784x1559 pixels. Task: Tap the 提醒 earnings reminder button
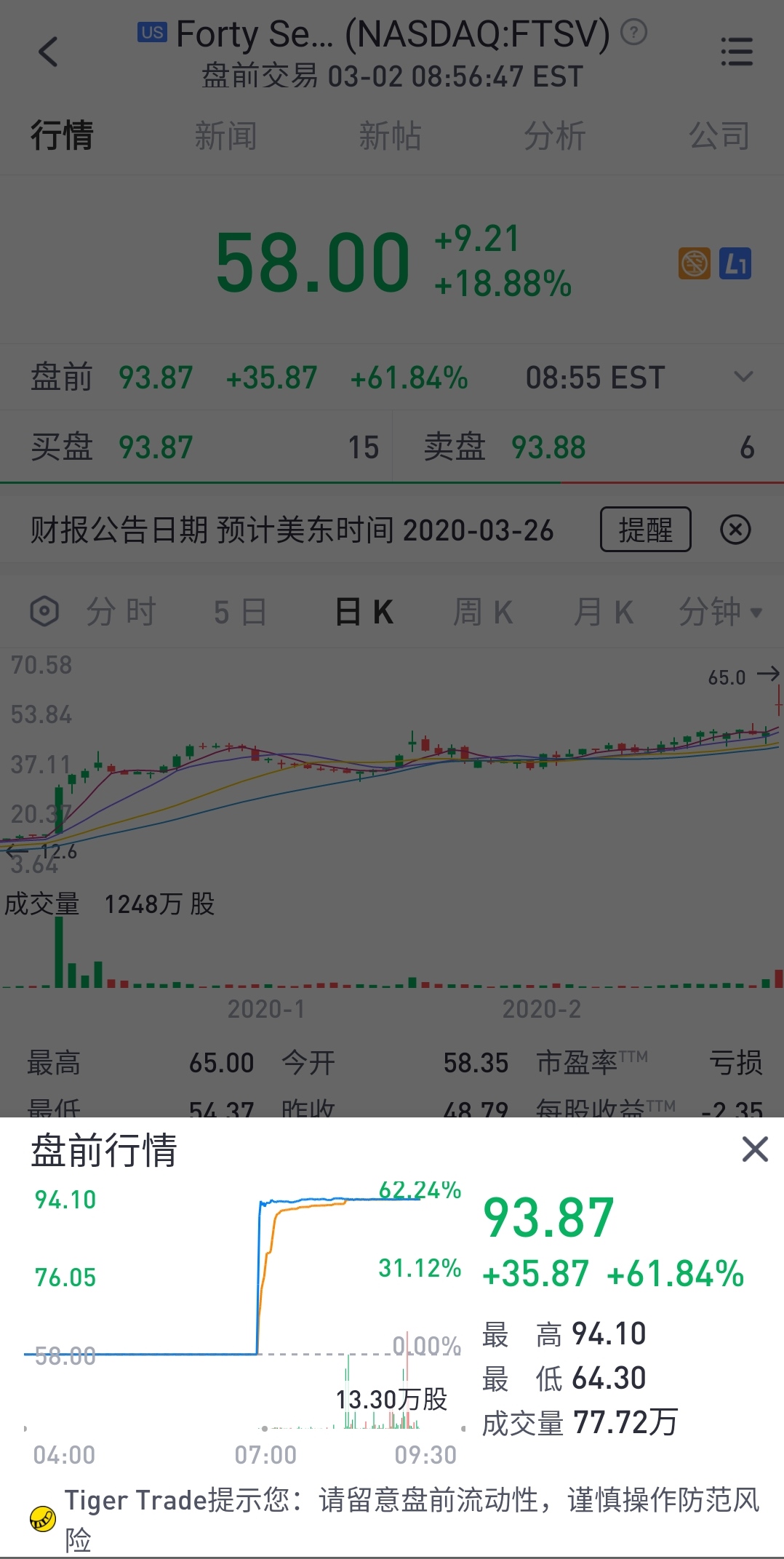(x=646, y=530)
